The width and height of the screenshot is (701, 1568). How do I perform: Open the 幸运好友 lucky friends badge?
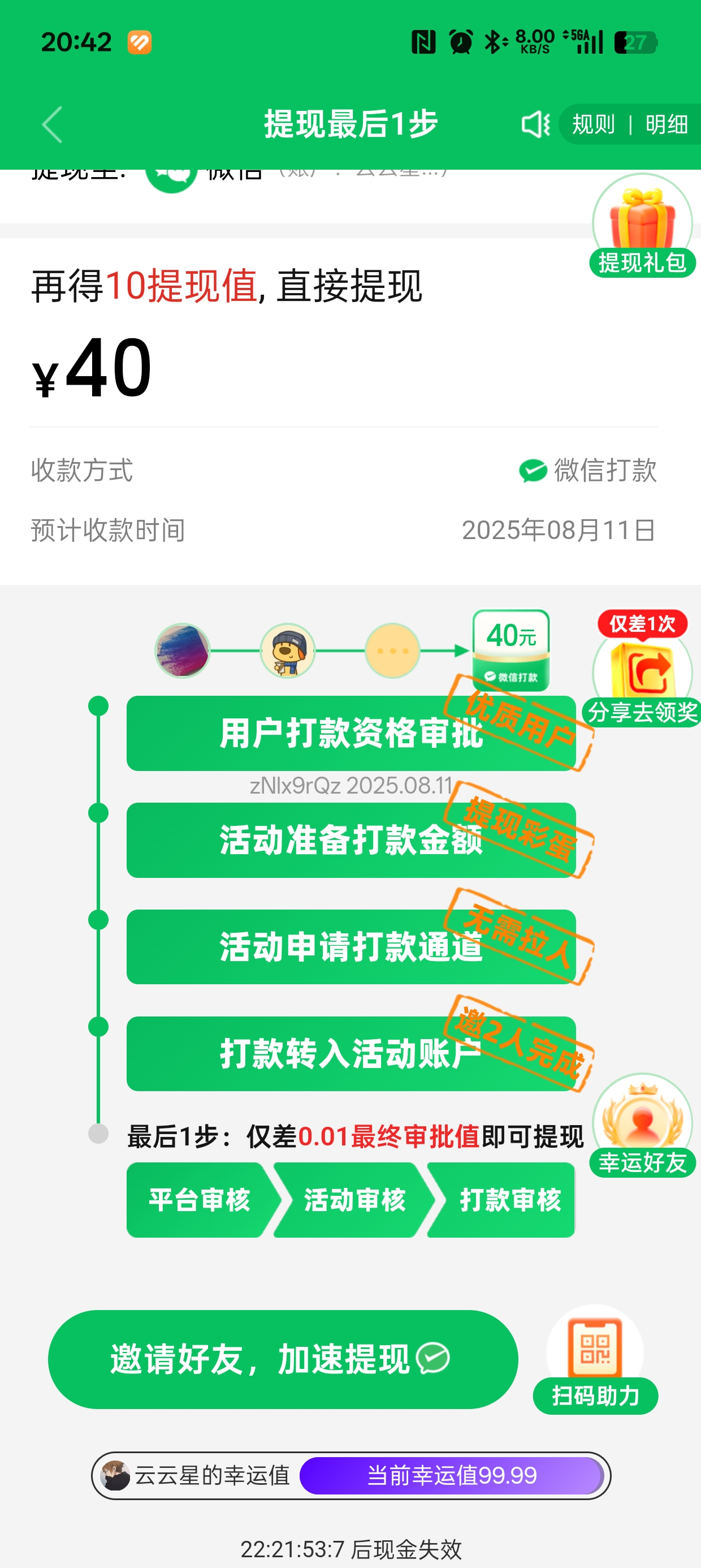[x=642, y=1125]
